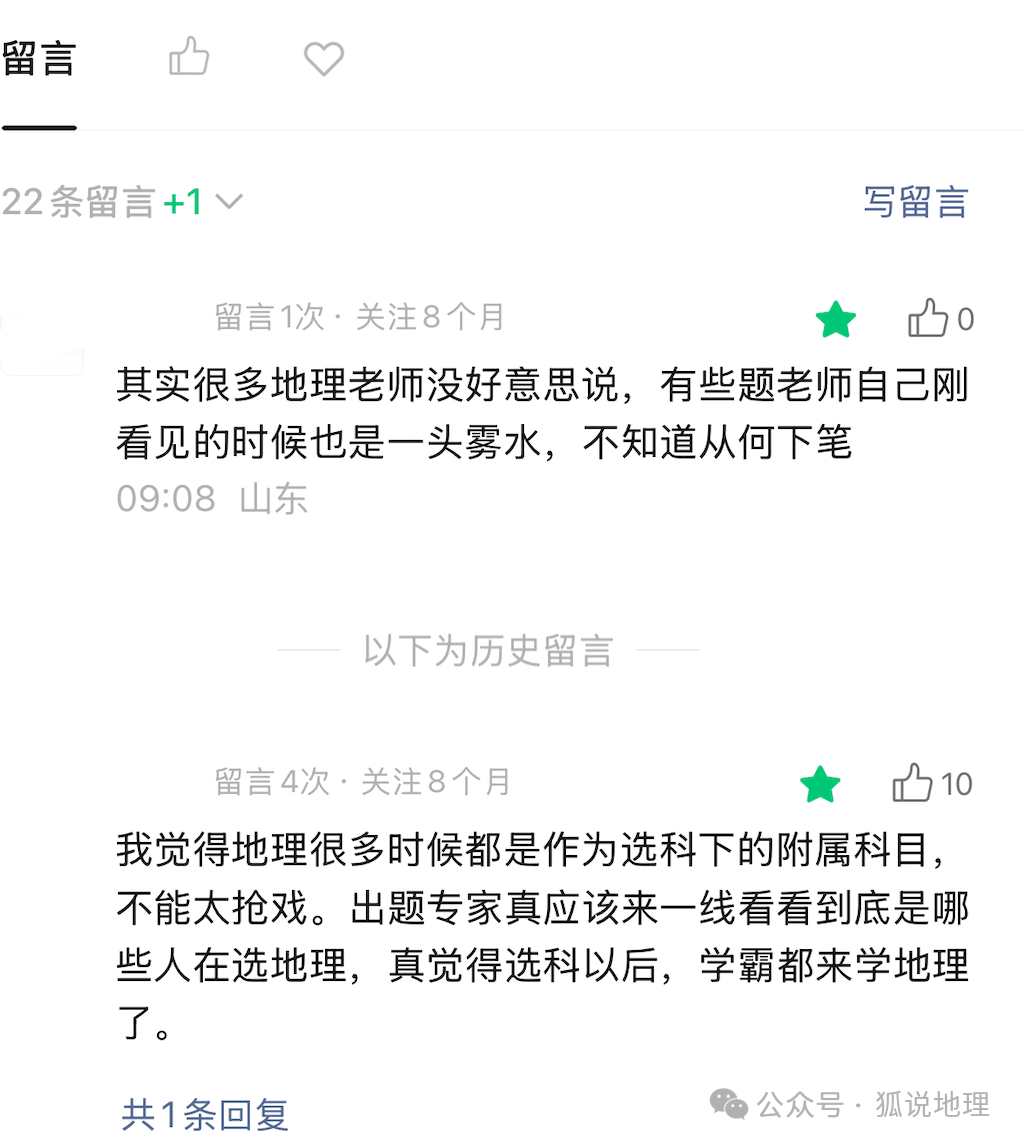Switch to the 留言 tab
Viewport: 1022px width, 1146px height.
tap(39, 60)
